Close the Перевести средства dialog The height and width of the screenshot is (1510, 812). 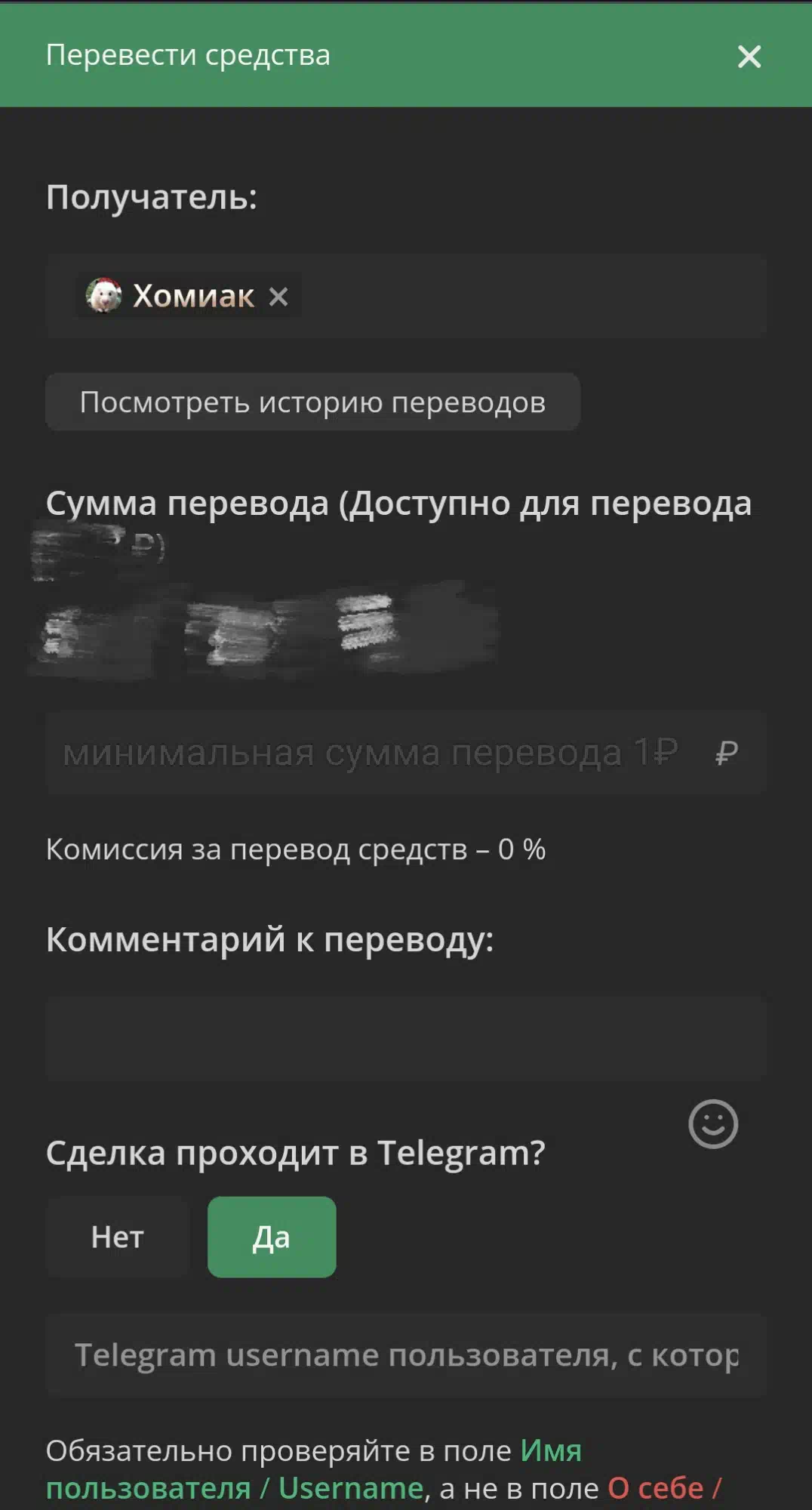(749, 57)
